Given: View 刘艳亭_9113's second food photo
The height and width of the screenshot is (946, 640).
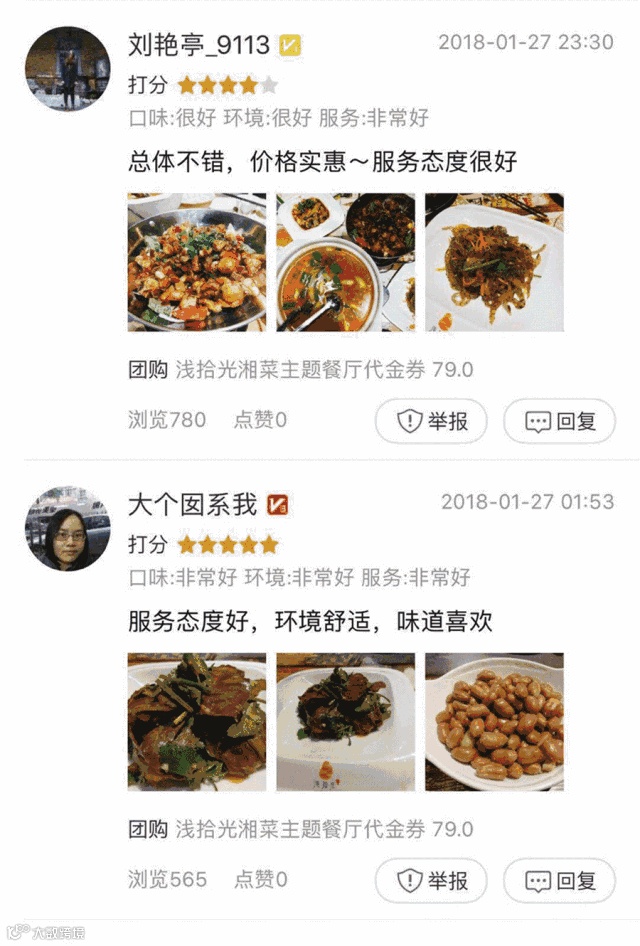Looking at the screenshot, I should coord(345,262).
